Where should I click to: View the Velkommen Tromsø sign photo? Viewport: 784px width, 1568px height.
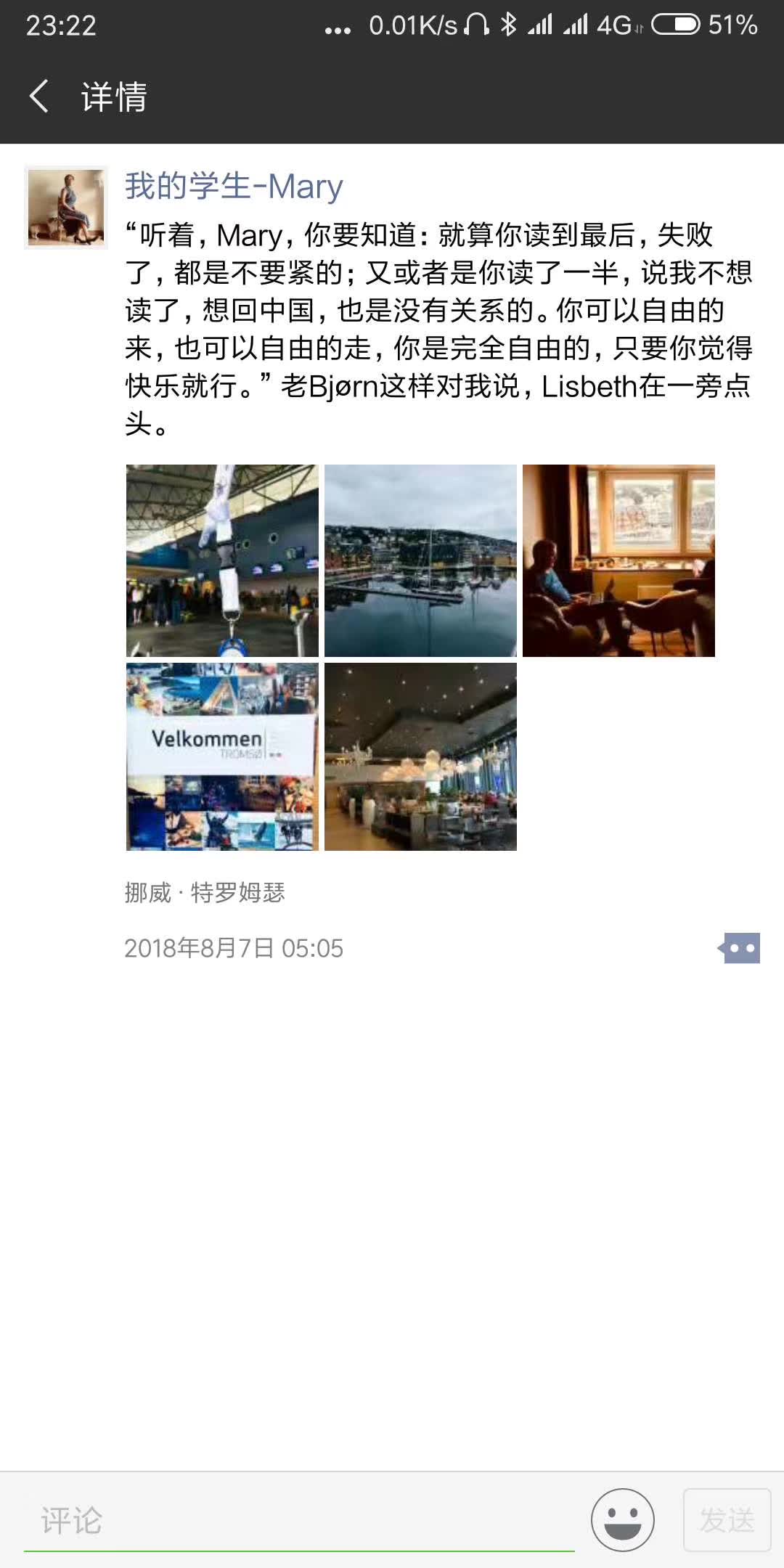point(222,756)
